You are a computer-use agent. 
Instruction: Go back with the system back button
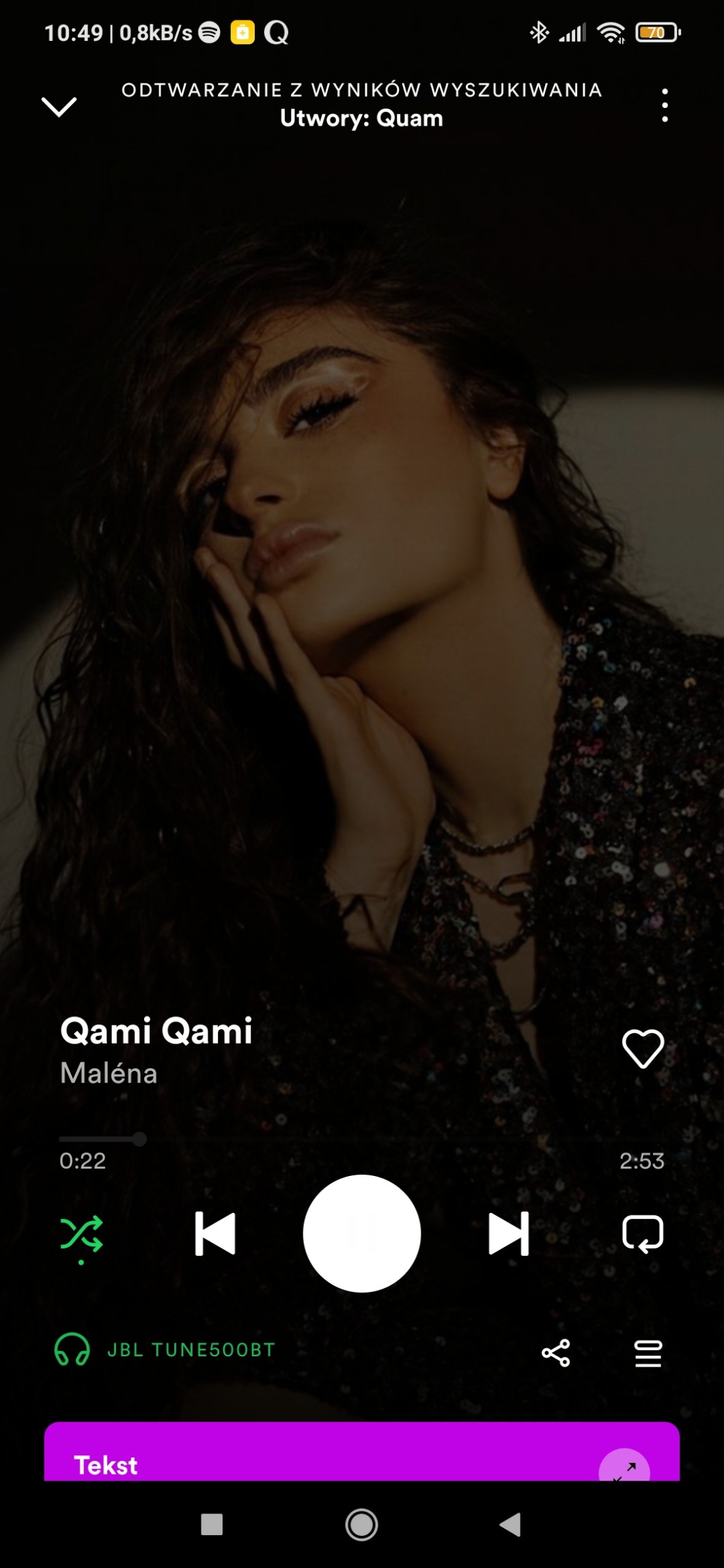click(510, 1524)
